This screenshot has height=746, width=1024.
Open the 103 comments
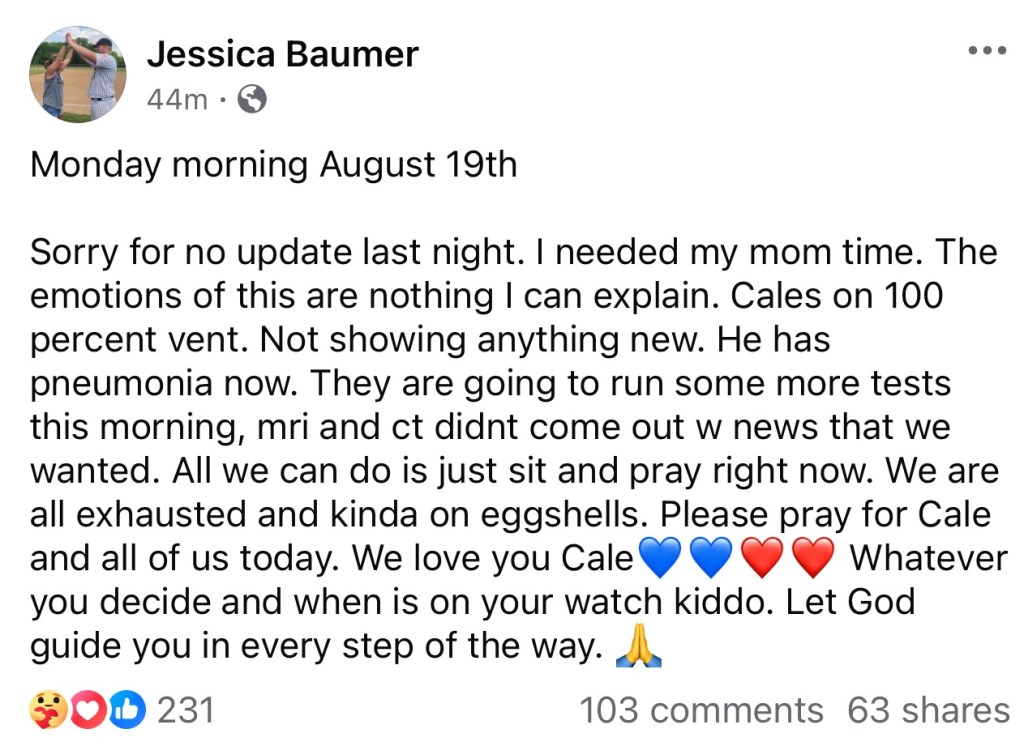pos(701,710)
